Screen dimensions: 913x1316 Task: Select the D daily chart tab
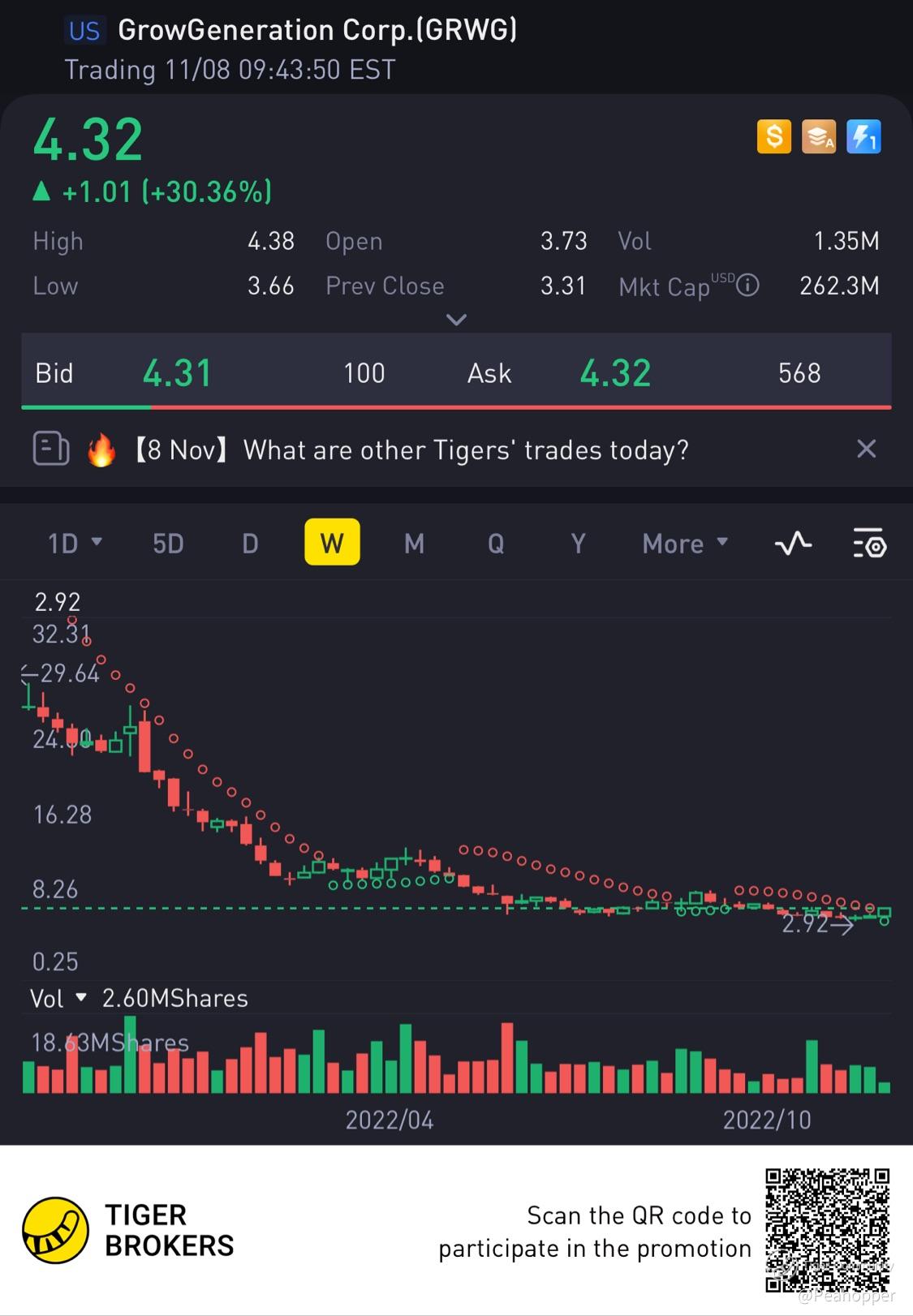pyautogui.click(x=250, y=543)
